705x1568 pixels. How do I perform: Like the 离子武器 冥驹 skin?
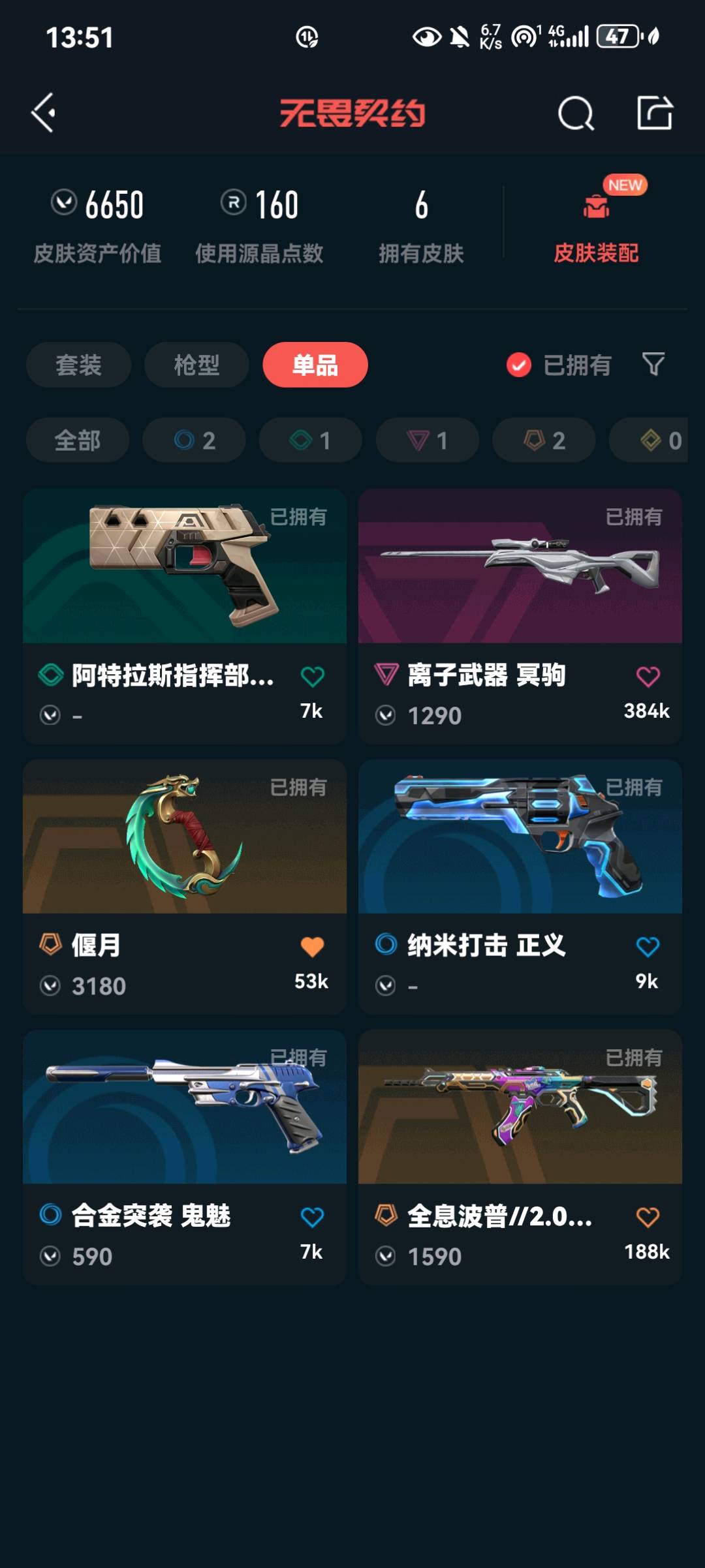pyautogui.click(x=648, y=676)
